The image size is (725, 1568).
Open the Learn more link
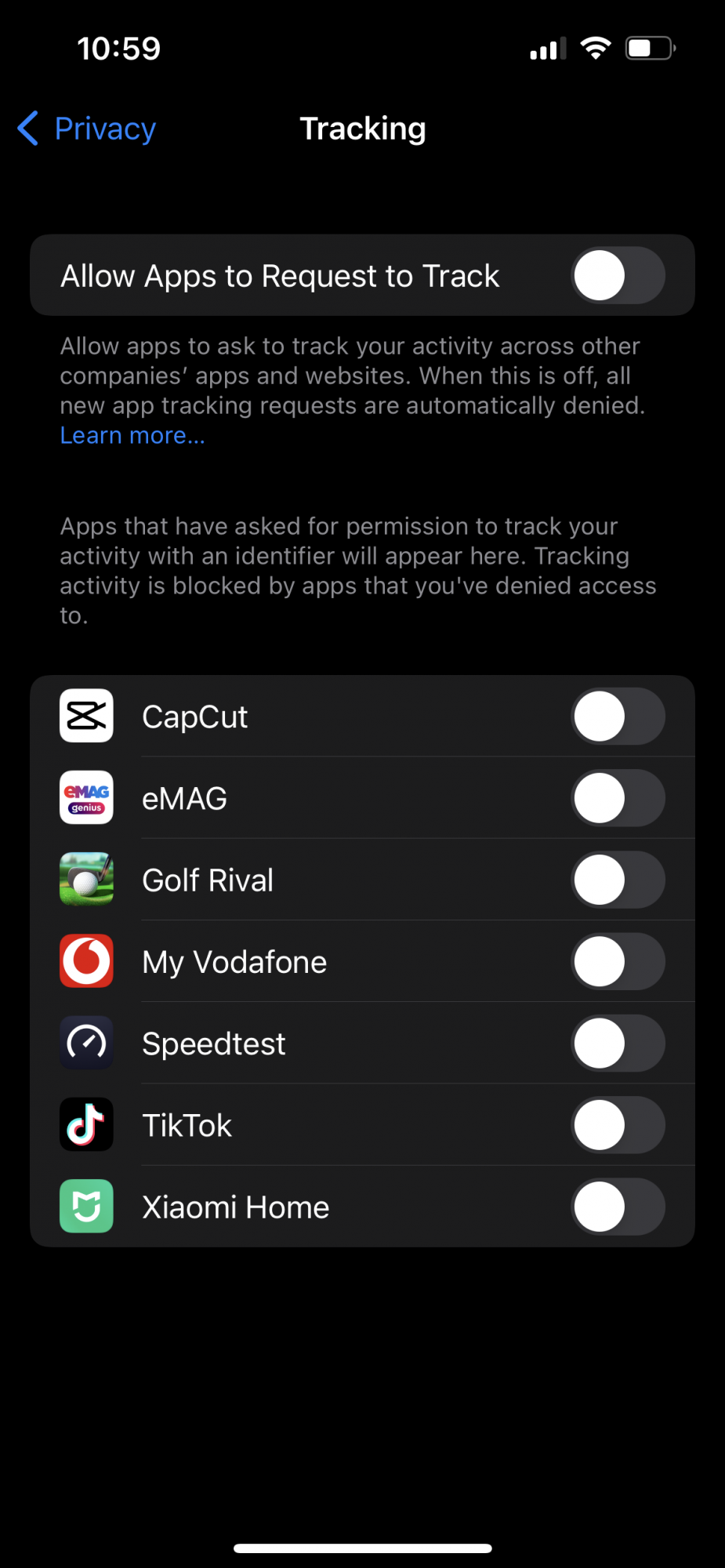[x=132, y=435]
